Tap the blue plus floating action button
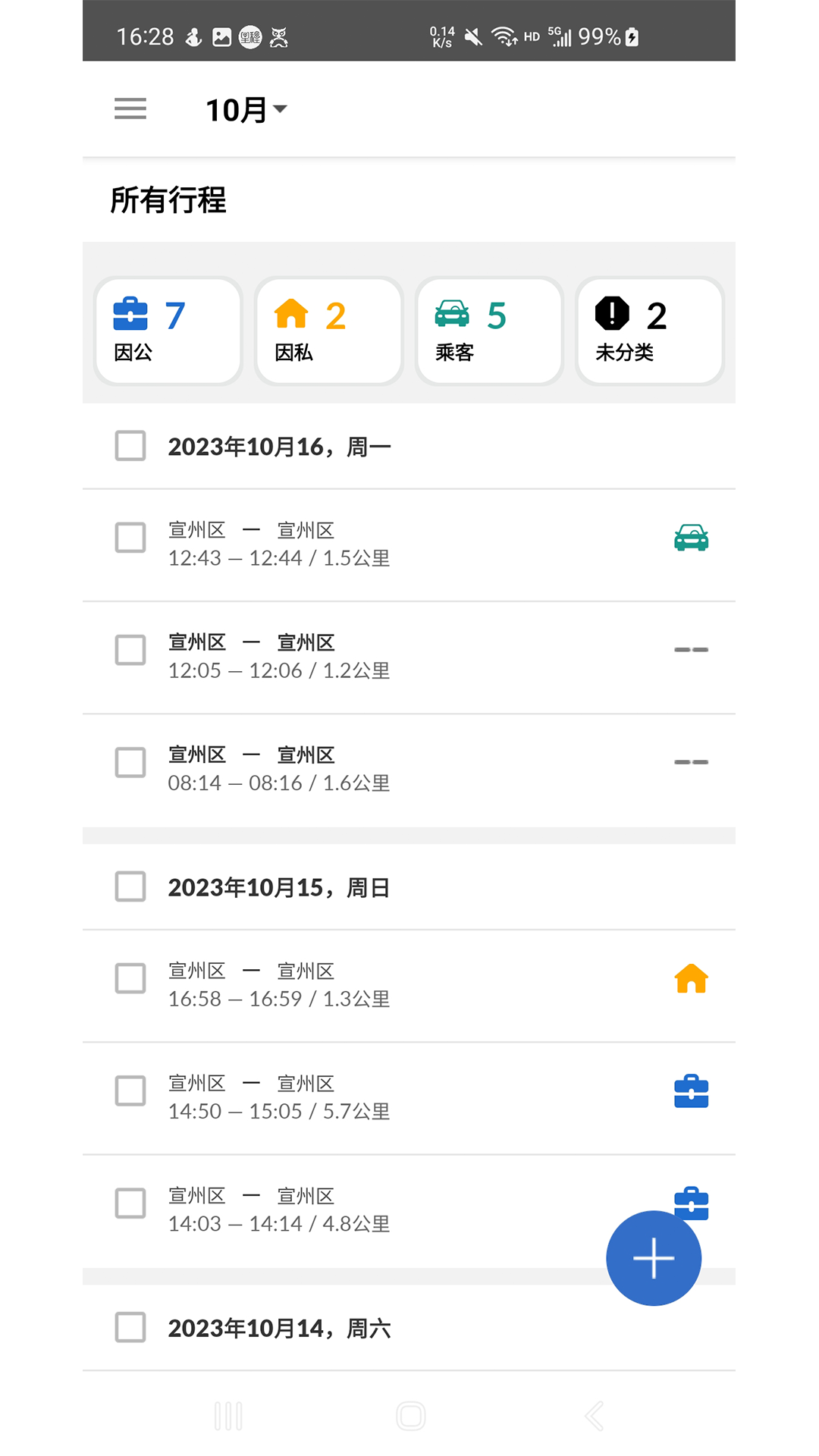The height and width of the screenshot is (1456, 819). tap(654, 1257)
